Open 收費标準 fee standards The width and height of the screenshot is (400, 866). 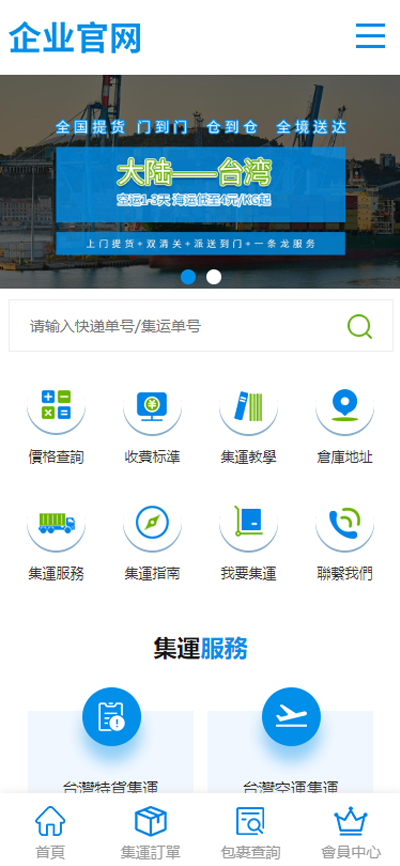(x=152, y=426)
